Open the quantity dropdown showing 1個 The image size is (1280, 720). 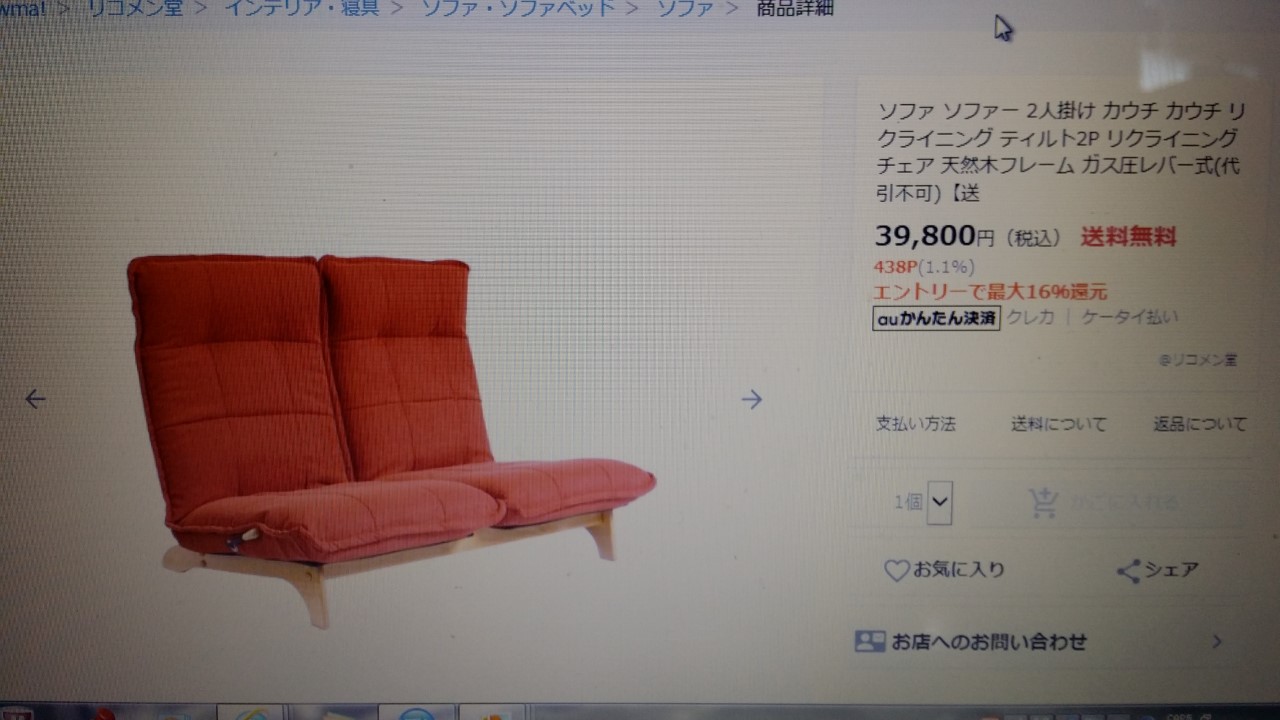coord(938,502)
